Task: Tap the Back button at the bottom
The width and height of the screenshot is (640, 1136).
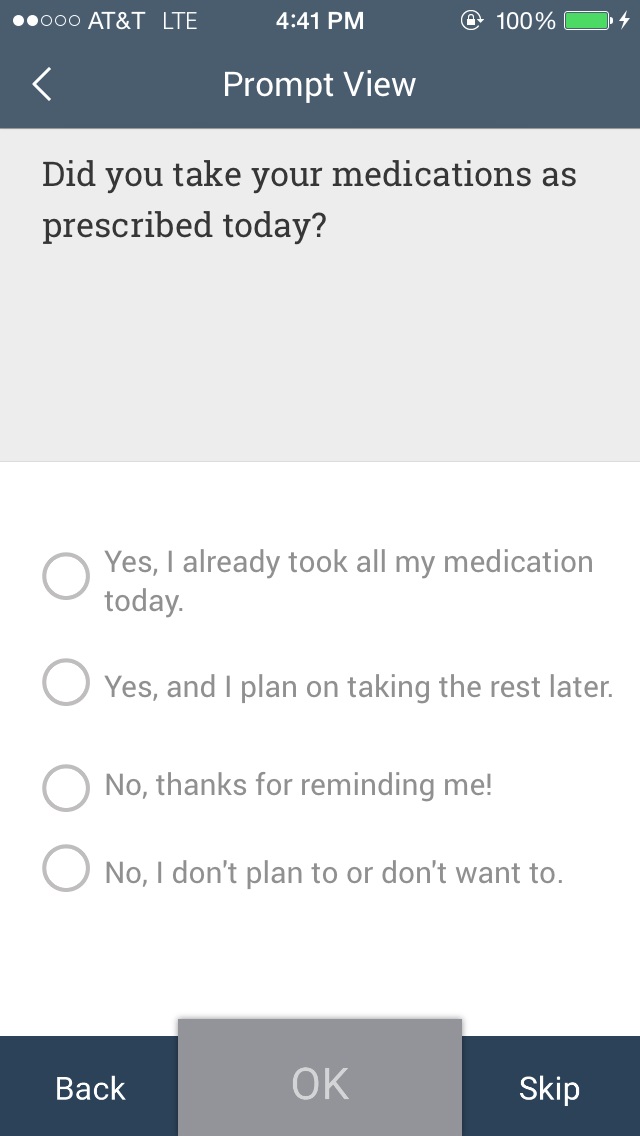Action: coord(90,1088)
